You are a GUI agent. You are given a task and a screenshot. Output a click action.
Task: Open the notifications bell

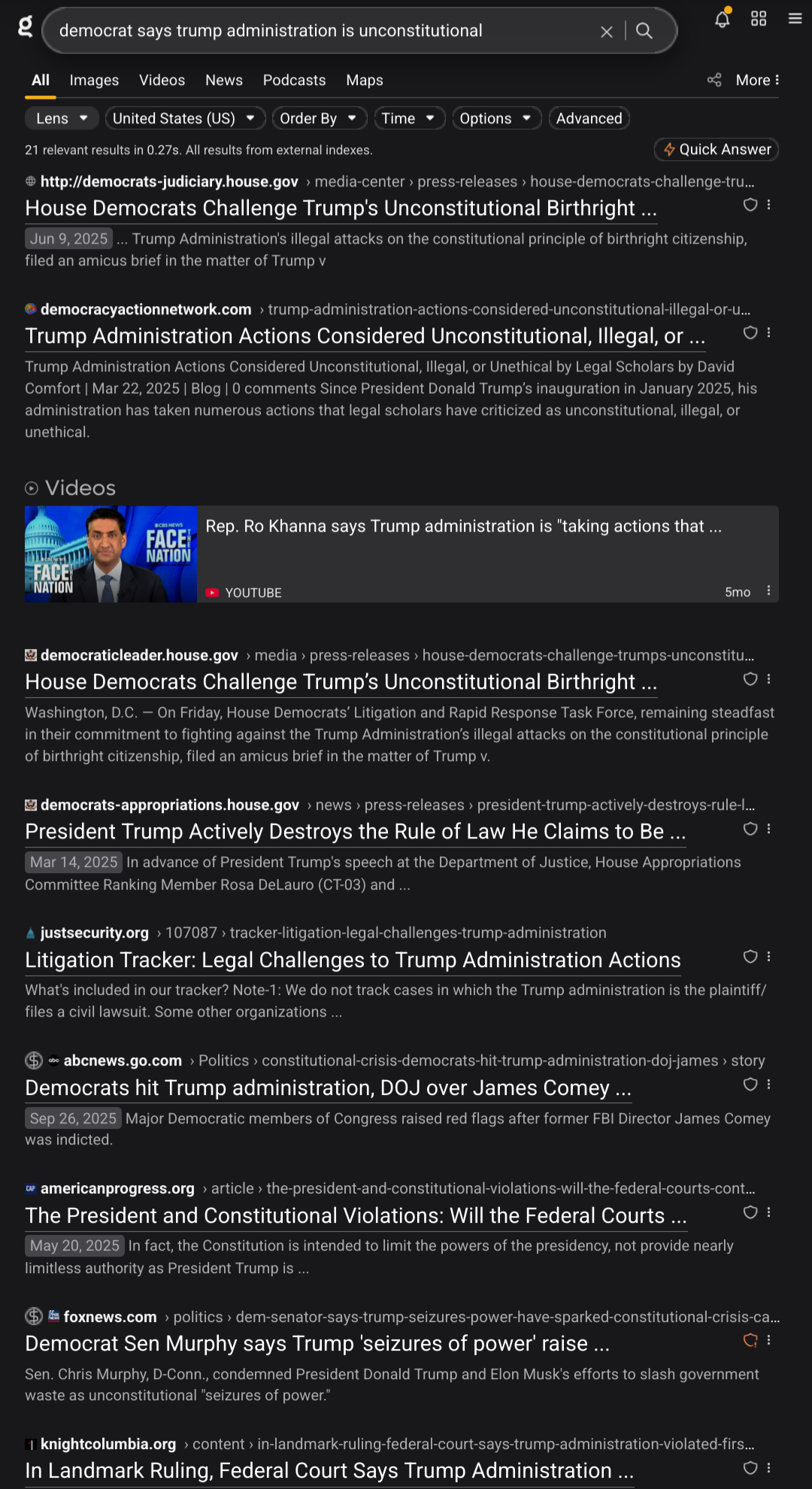pos(722,19)
